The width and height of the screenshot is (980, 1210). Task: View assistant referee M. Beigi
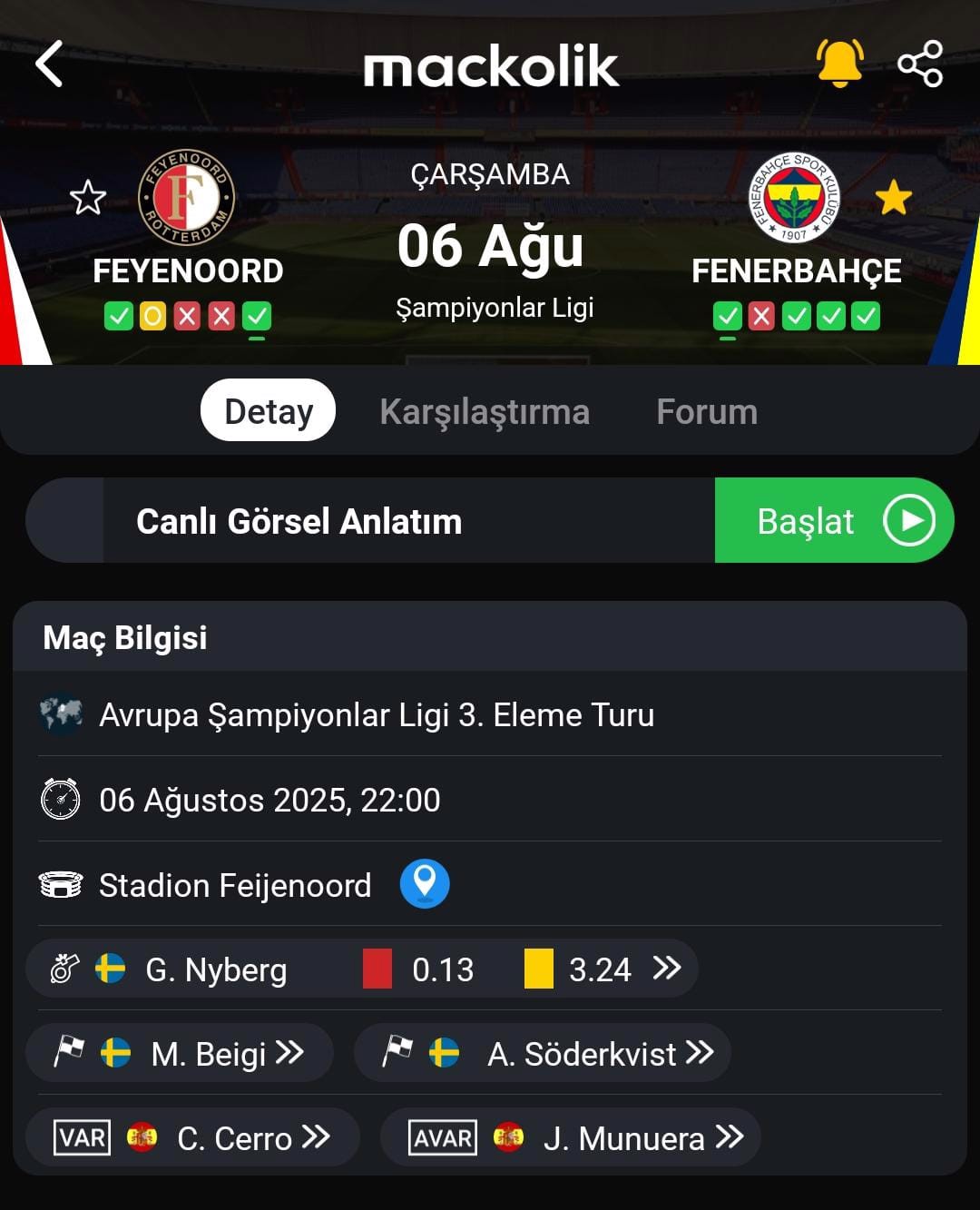click(x=180, y=1053)
